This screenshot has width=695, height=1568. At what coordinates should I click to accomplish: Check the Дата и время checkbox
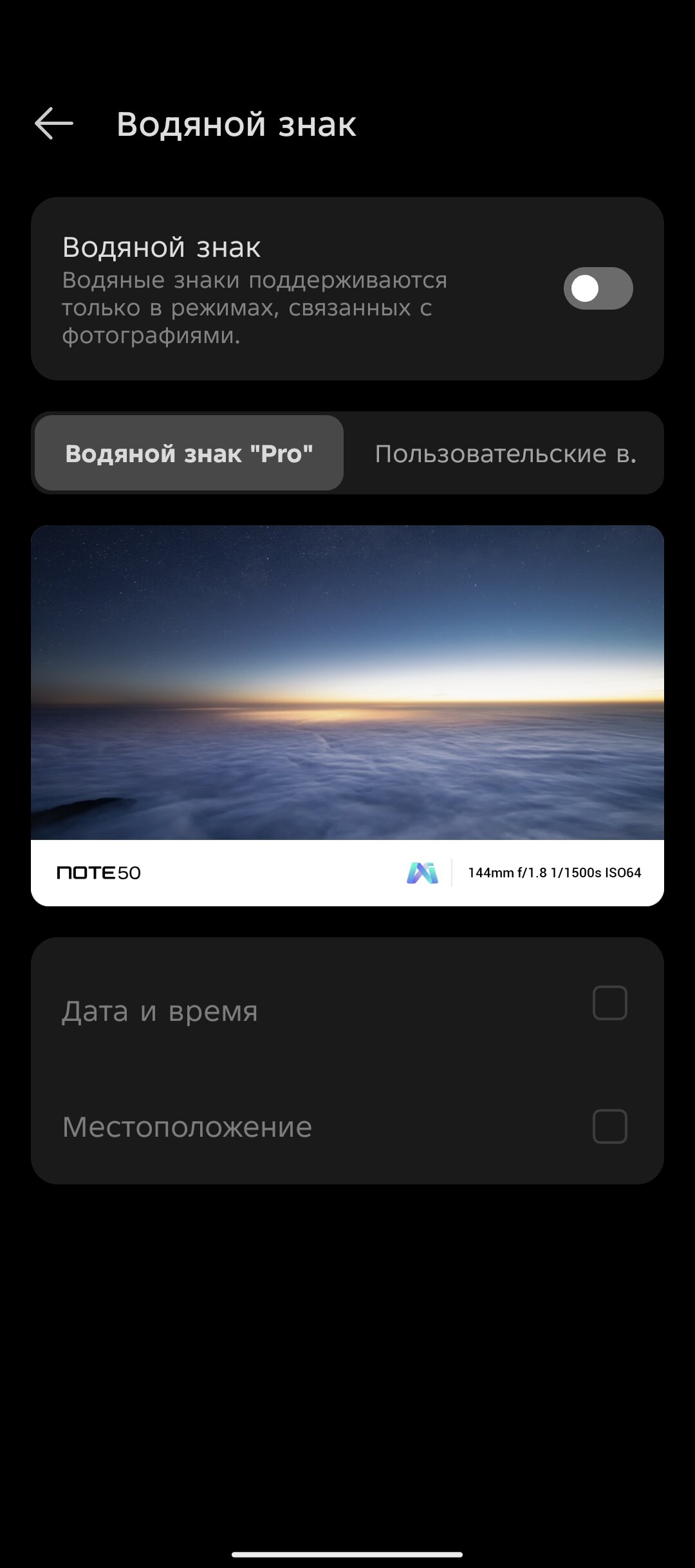tap(610, 1003)
